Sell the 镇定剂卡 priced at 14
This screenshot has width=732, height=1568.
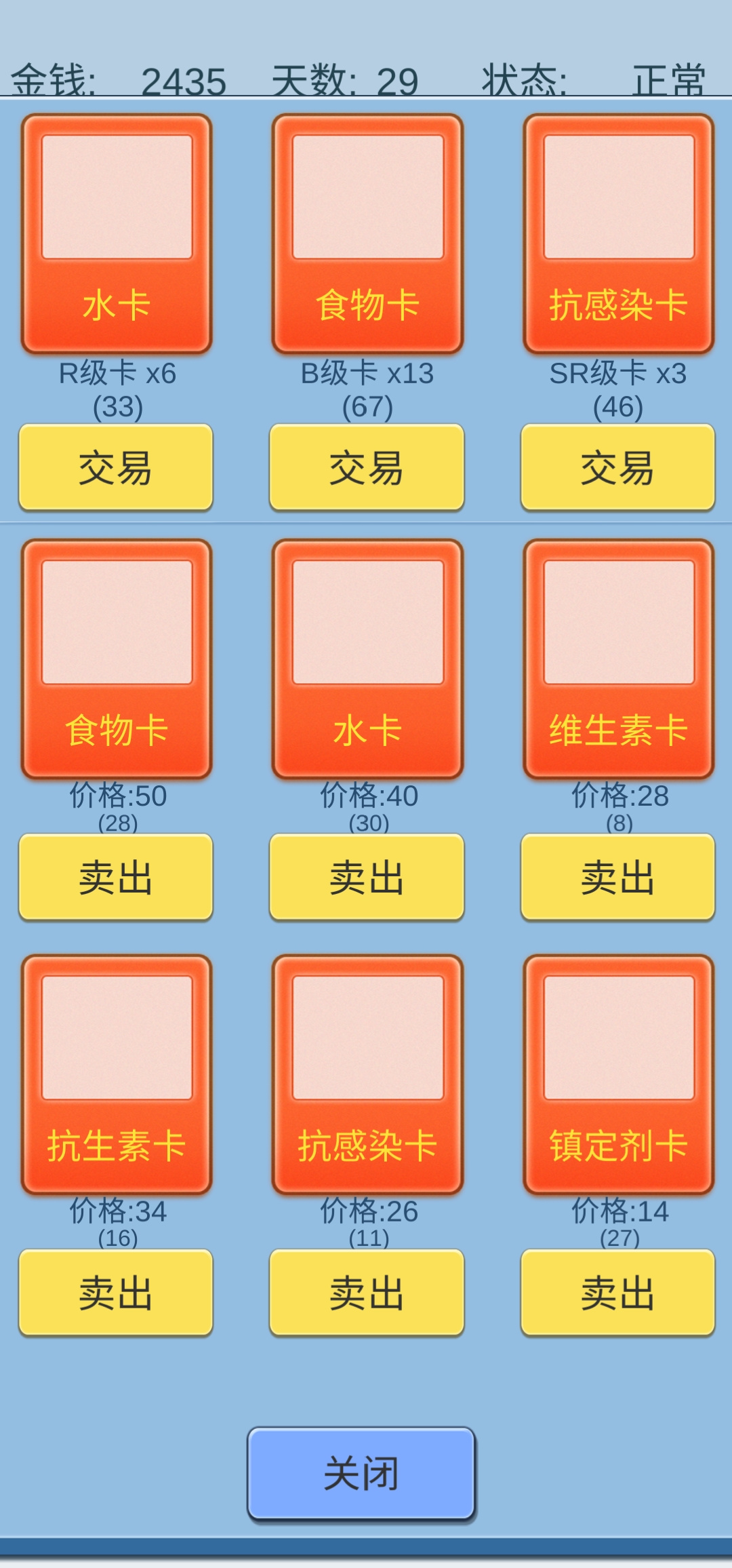tap(618, 1293)
